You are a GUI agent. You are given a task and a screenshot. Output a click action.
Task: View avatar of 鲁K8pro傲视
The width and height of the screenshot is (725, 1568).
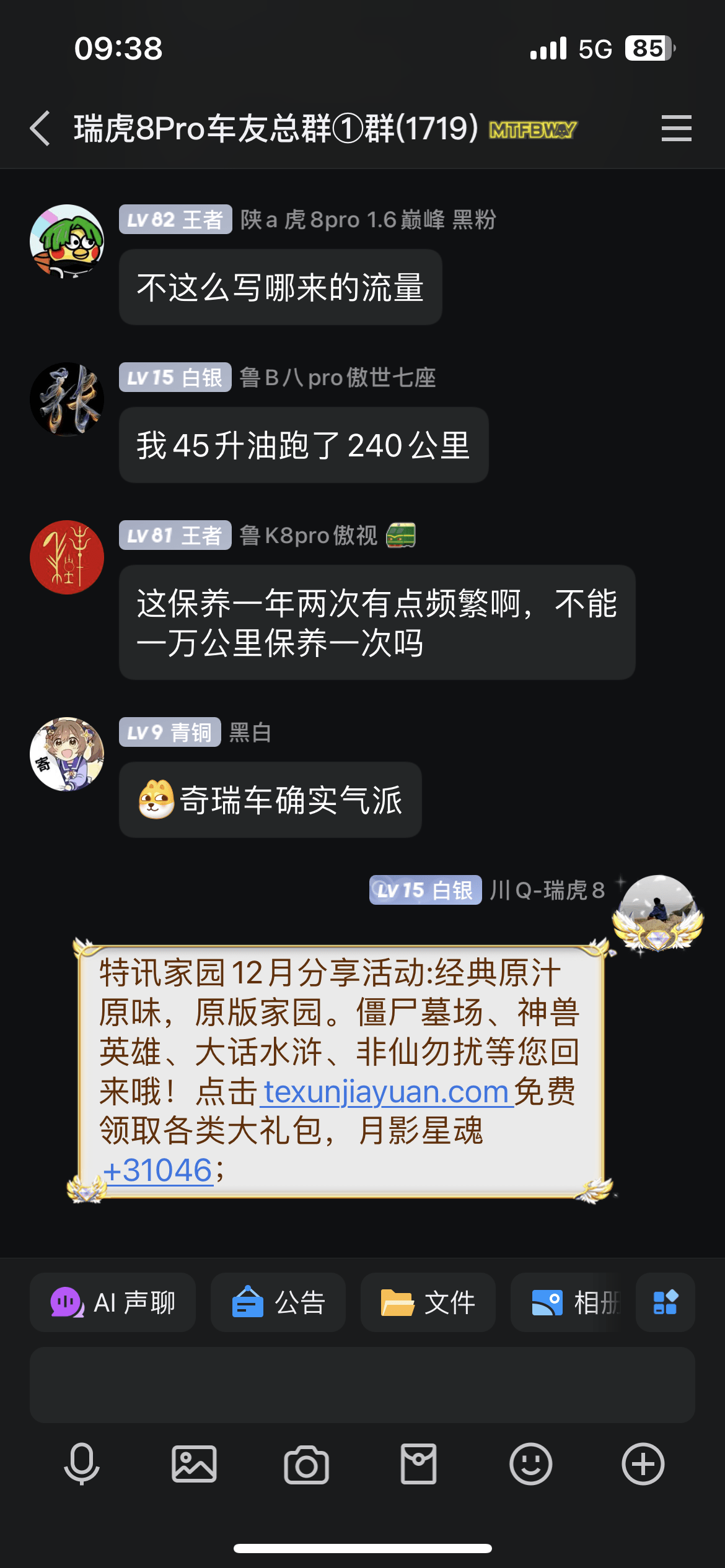pyautogui.click(x=67, y=557)
